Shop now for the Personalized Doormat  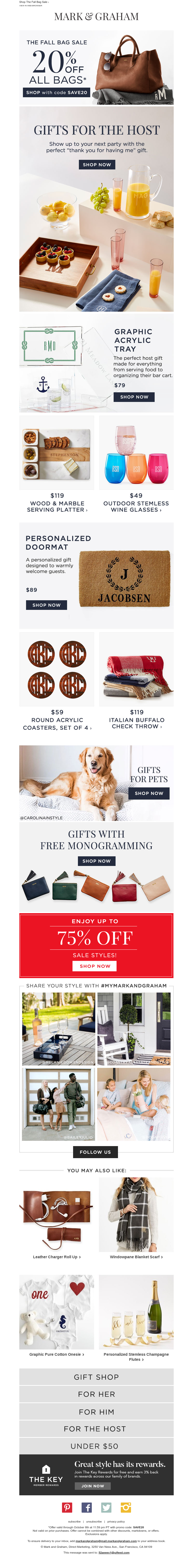pos(46,605)
